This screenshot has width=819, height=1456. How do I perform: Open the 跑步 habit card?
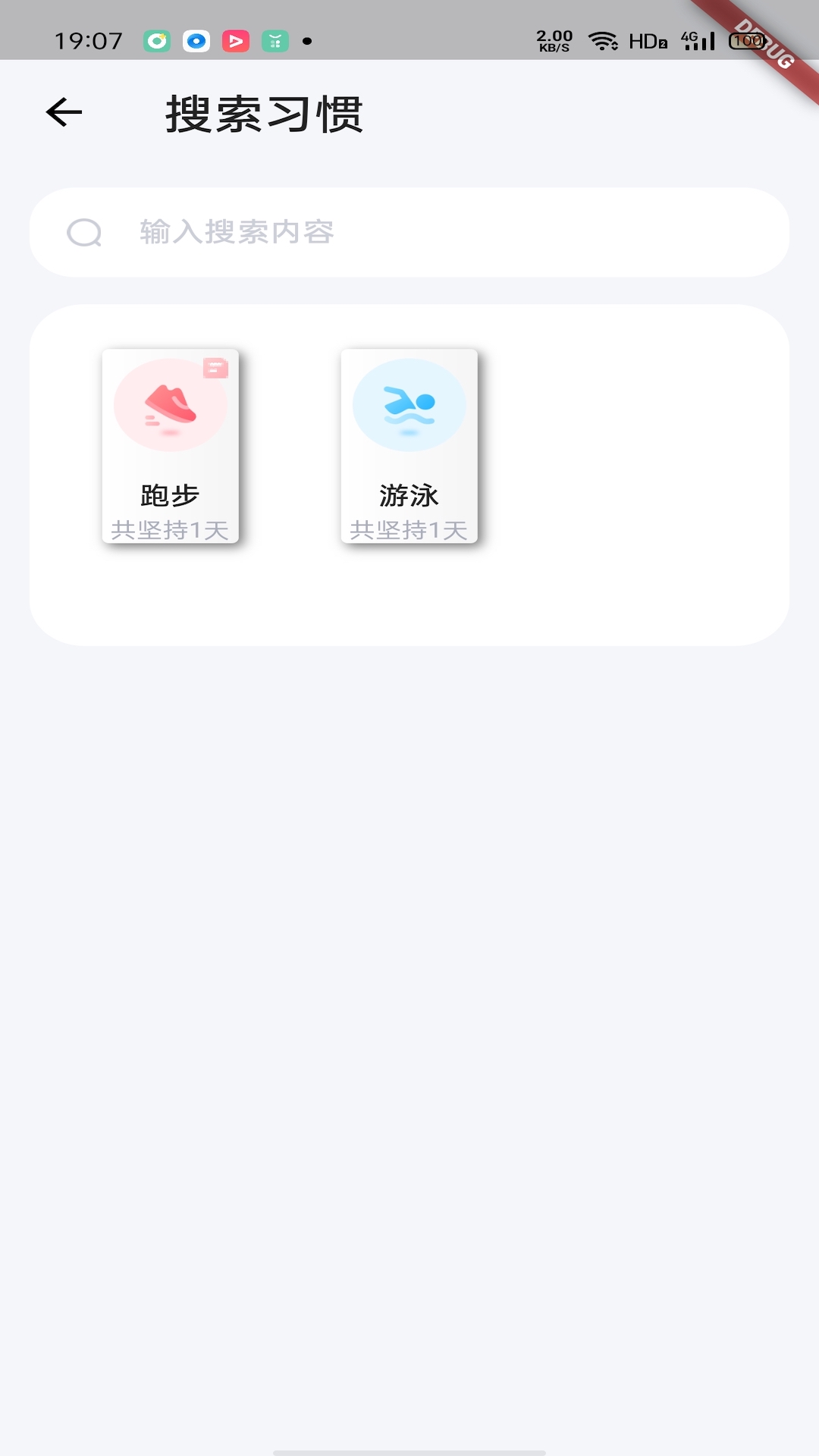pos(170,446)
